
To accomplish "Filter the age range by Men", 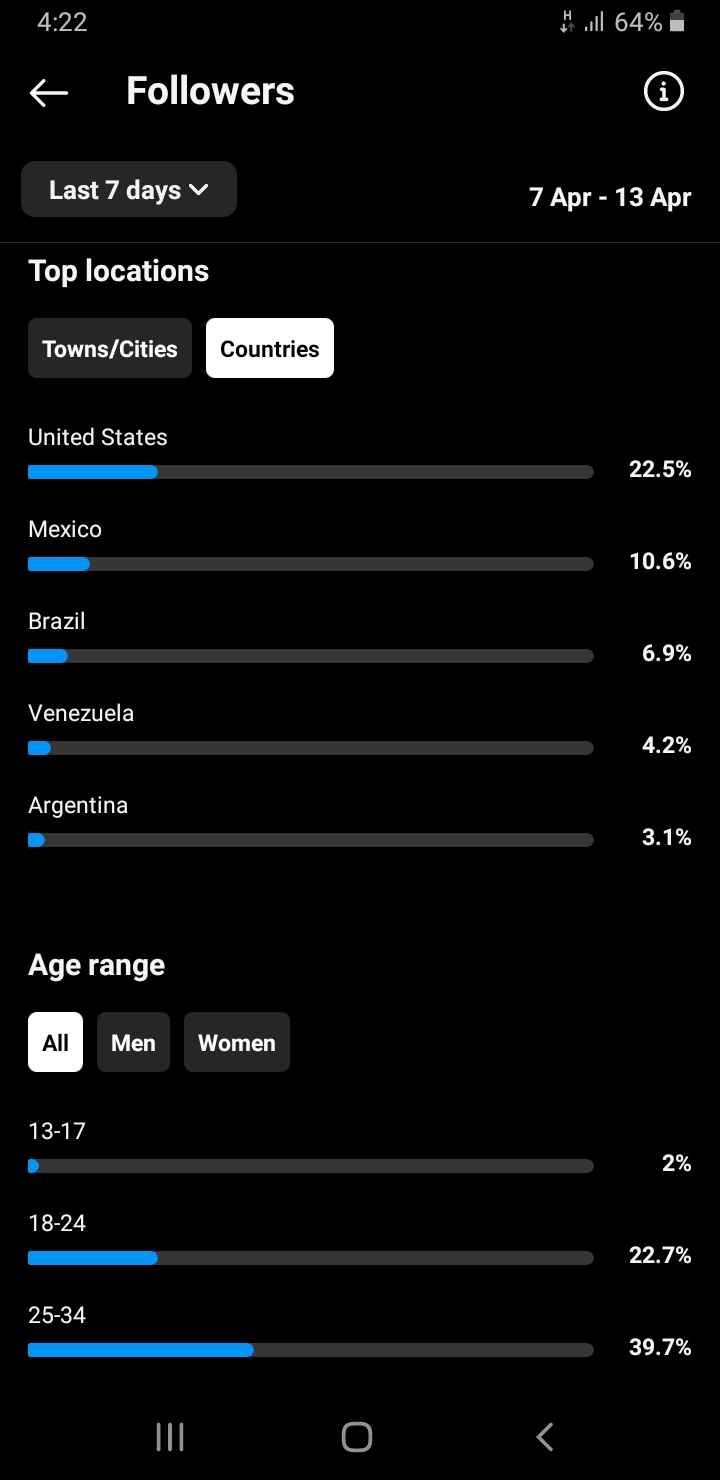I will click(133, 1042).
